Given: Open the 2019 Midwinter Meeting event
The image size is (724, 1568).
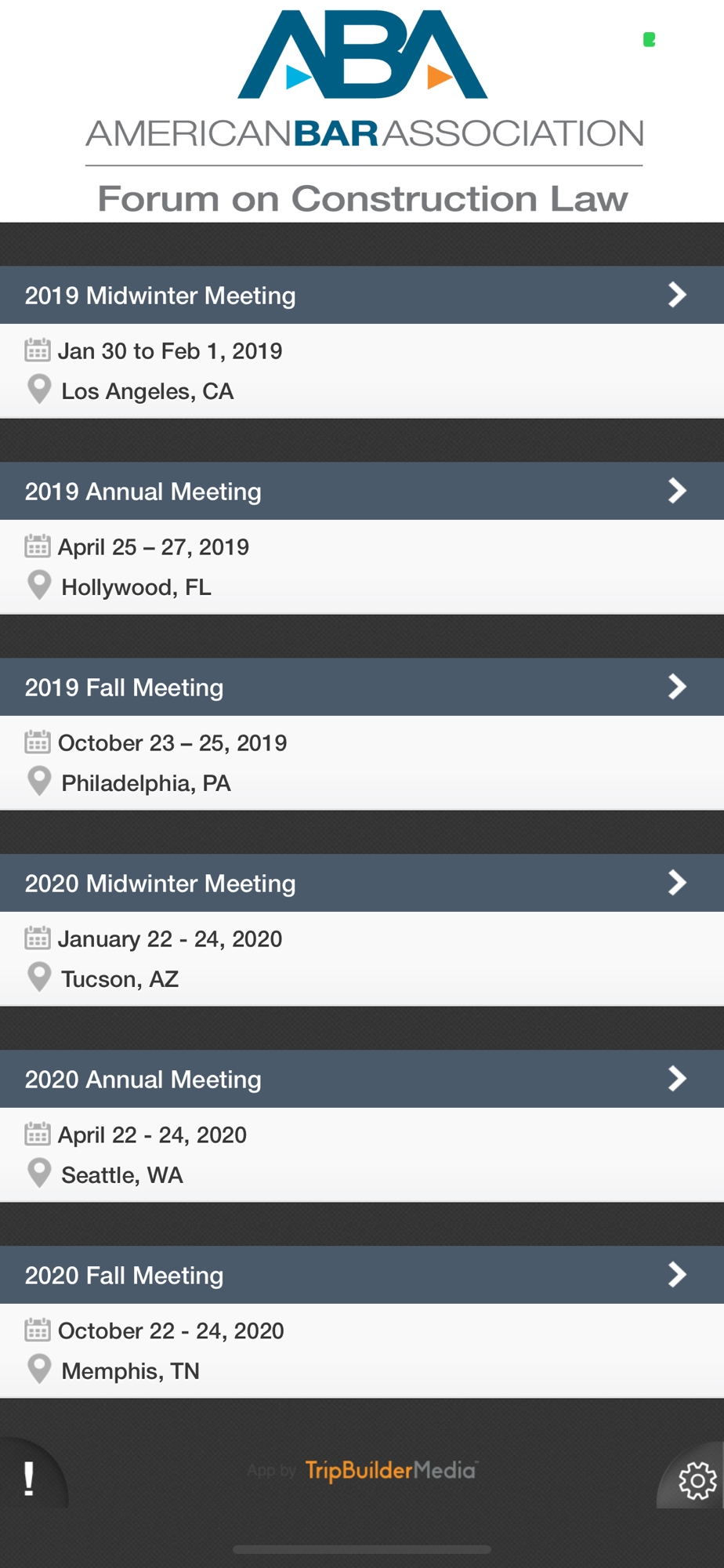Looking at the screenshot, I should 362,295.
